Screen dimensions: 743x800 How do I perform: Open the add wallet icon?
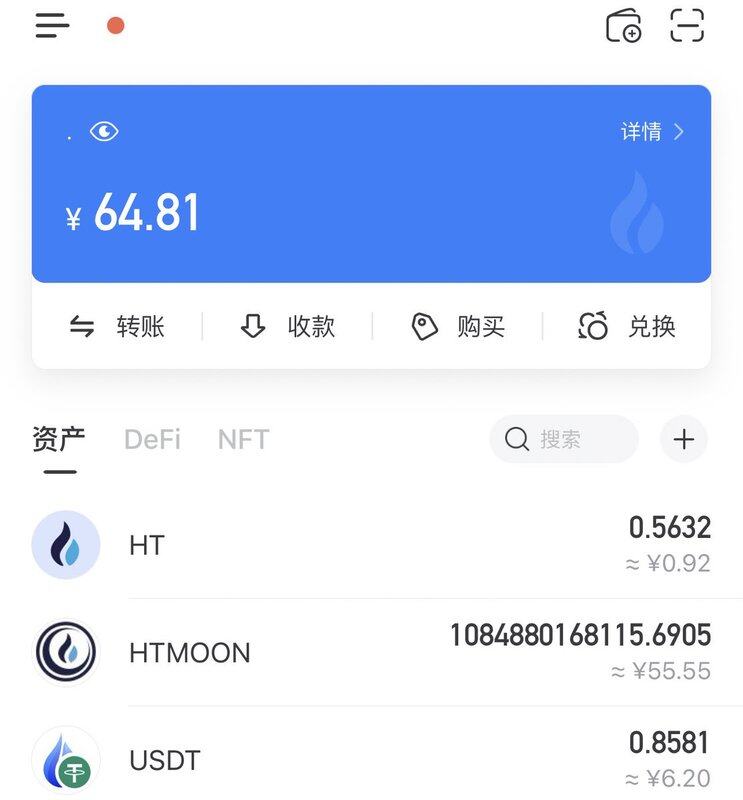click(624, 26)
